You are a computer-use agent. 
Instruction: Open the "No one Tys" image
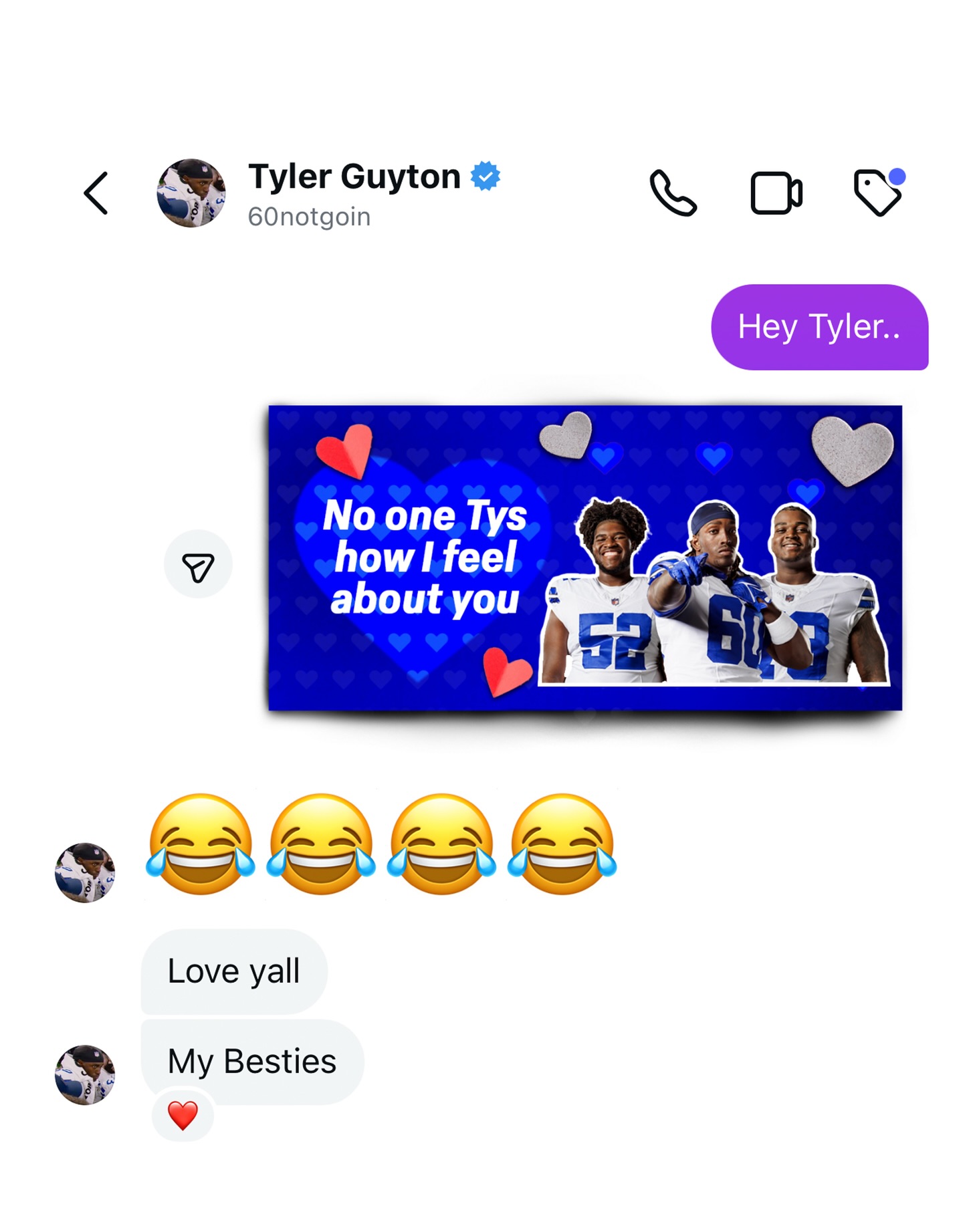pos(584,558)
